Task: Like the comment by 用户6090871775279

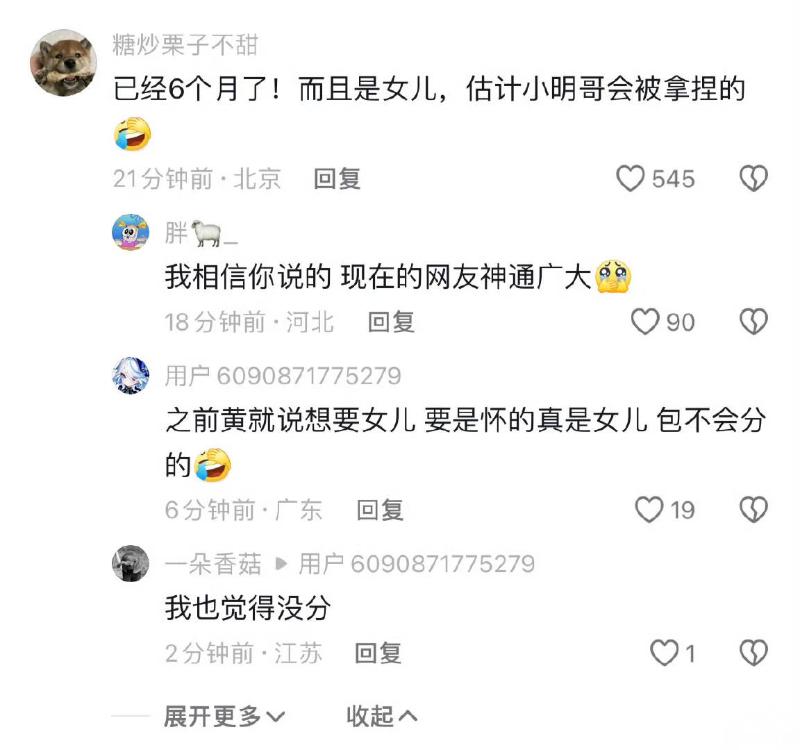Action: (x=649, y=510)
